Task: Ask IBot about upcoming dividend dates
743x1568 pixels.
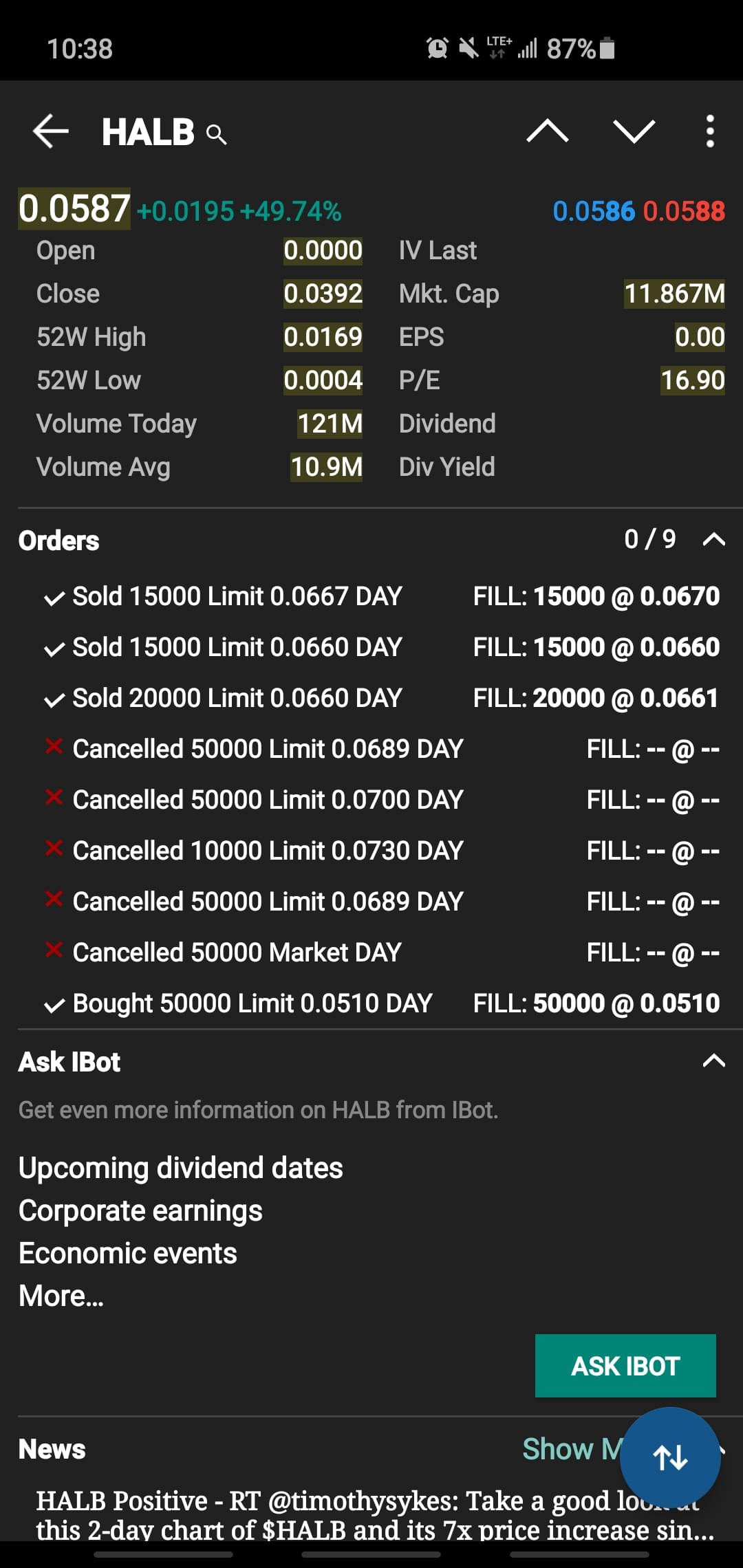Action: 181,1168
